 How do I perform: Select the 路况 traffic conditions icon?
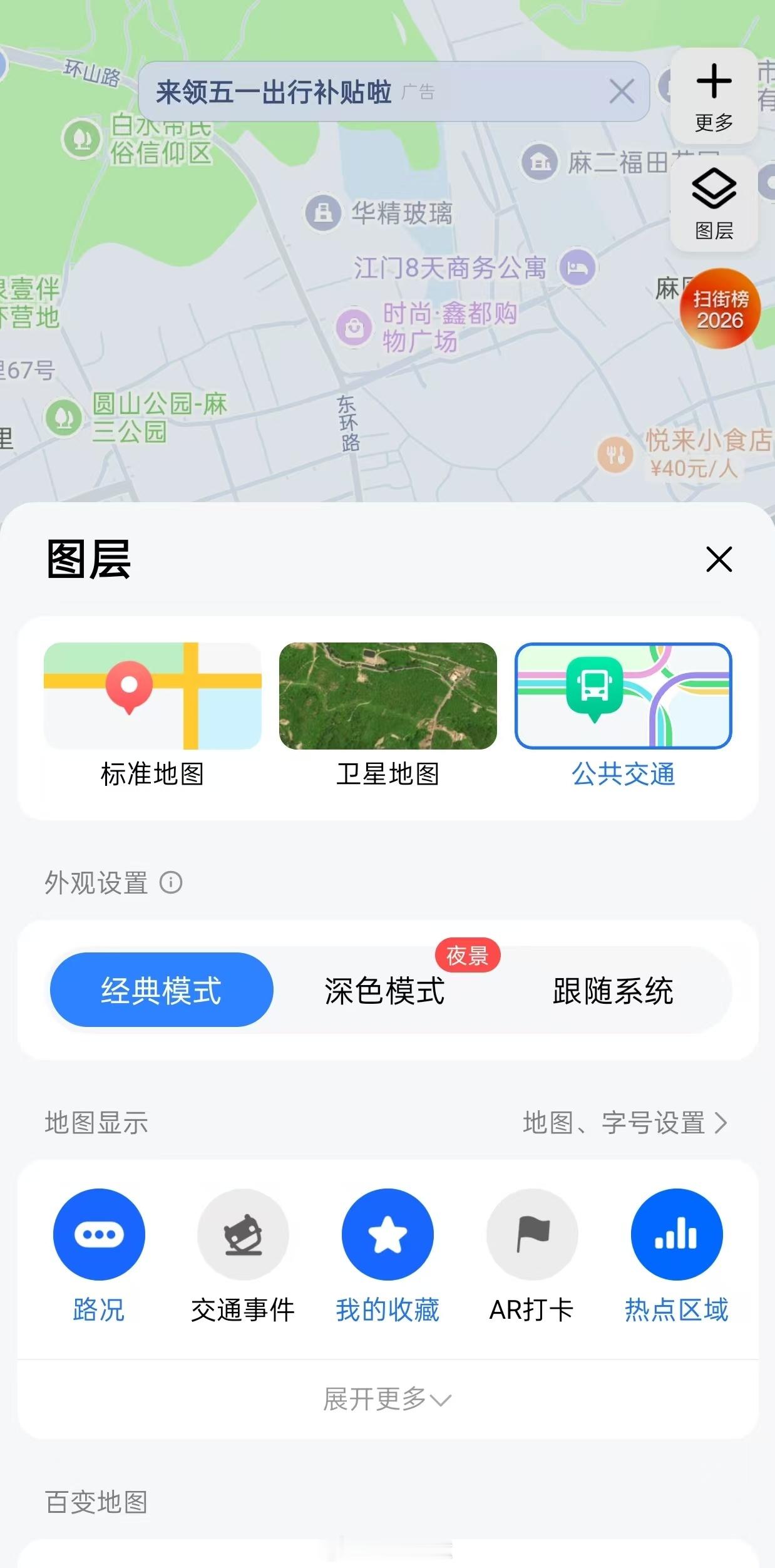pos(100,1234)
